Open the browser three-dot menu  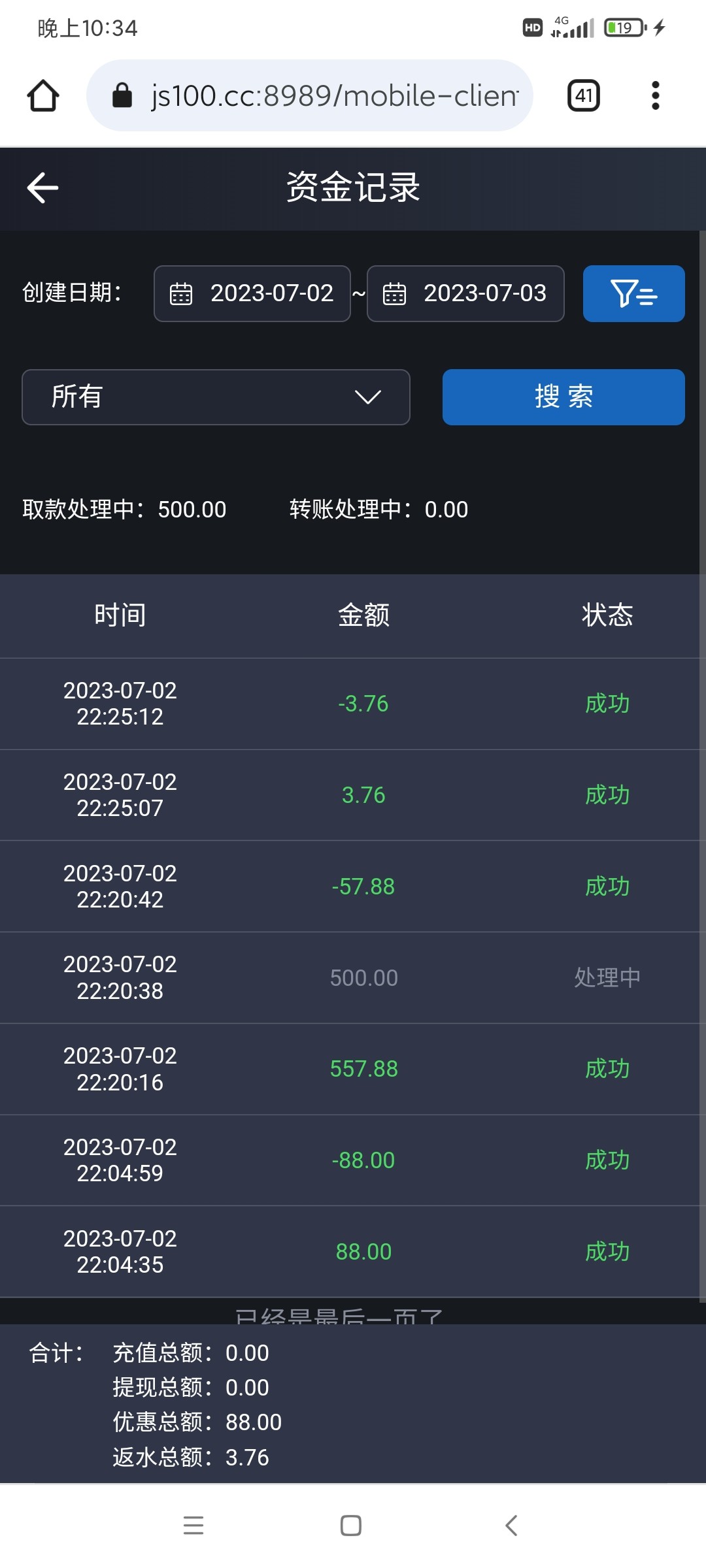click(x=655, y=95)
